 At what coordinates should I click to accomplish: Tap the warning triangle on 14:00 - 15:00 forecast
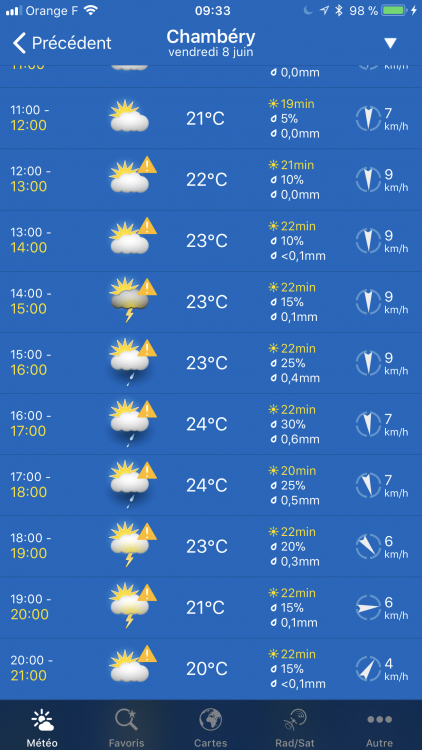(147, 287)
